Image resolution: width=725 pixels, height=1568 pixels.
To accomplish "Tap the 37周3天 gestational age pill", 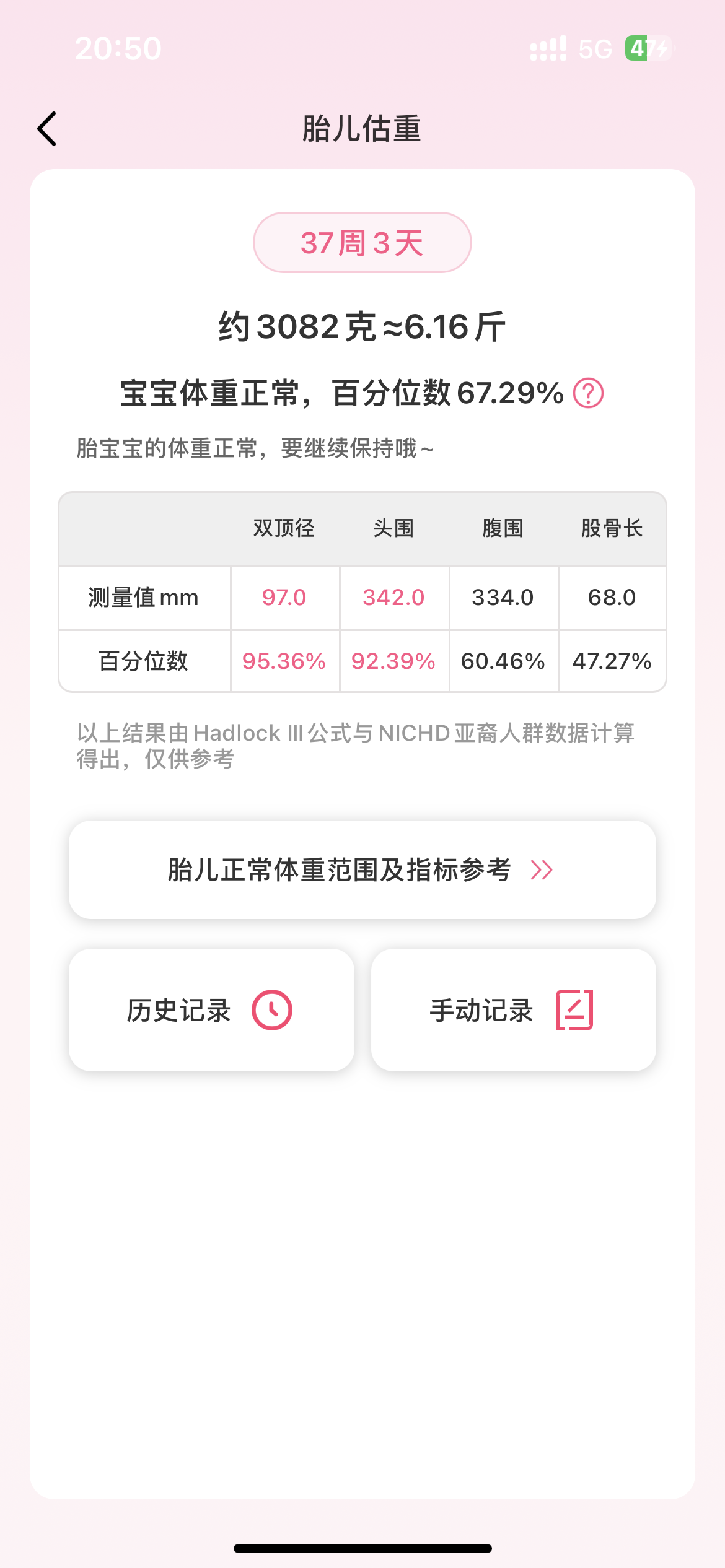I will tap(362, 243).
